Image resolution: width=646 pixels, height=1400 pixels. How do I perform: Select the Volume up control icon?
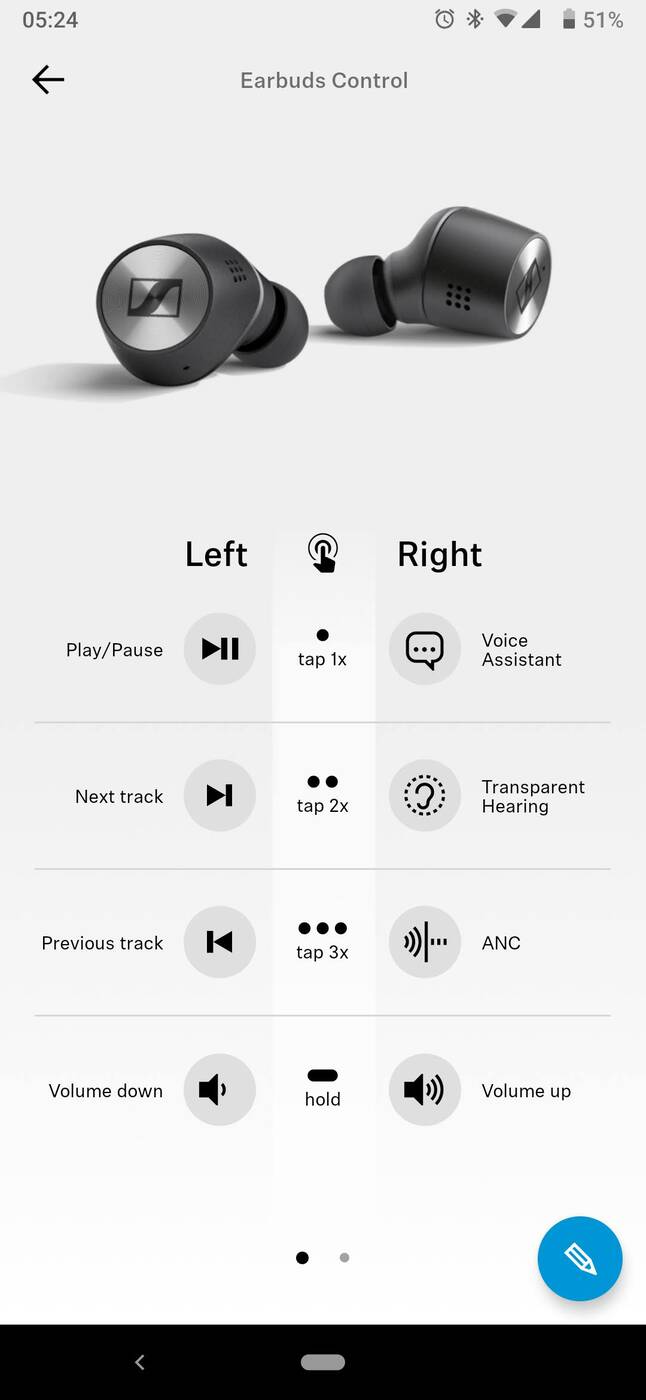point(425,1090)
